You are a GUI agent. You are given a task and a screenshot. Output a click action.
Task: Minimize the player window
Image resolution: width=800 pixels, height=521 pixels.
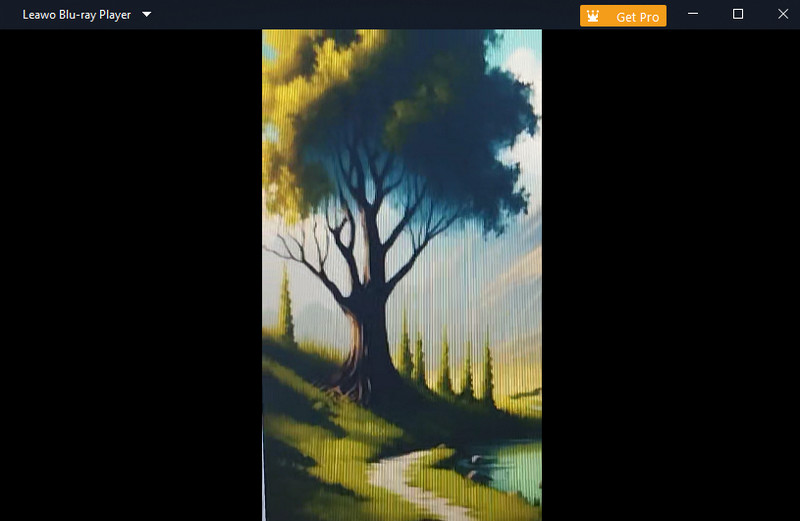692,14
